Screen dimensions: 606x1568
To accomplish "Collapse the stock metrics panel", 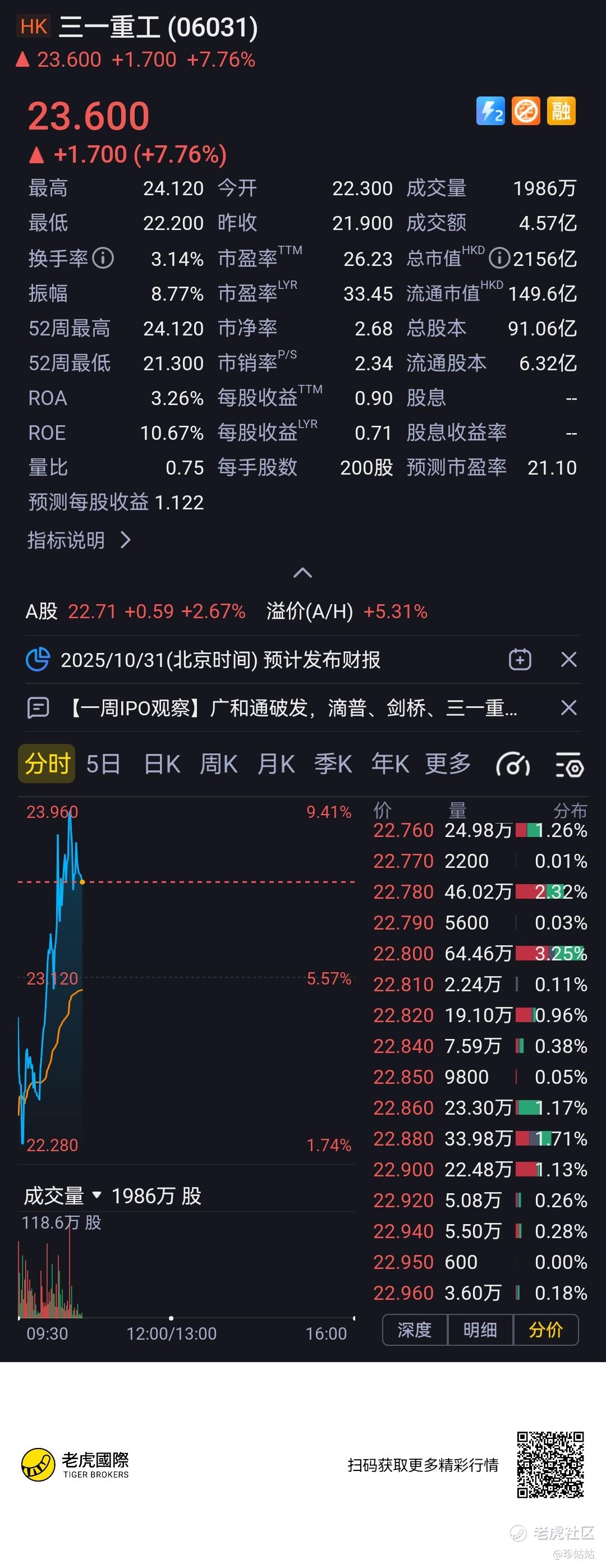I will (x=302, y=573).
